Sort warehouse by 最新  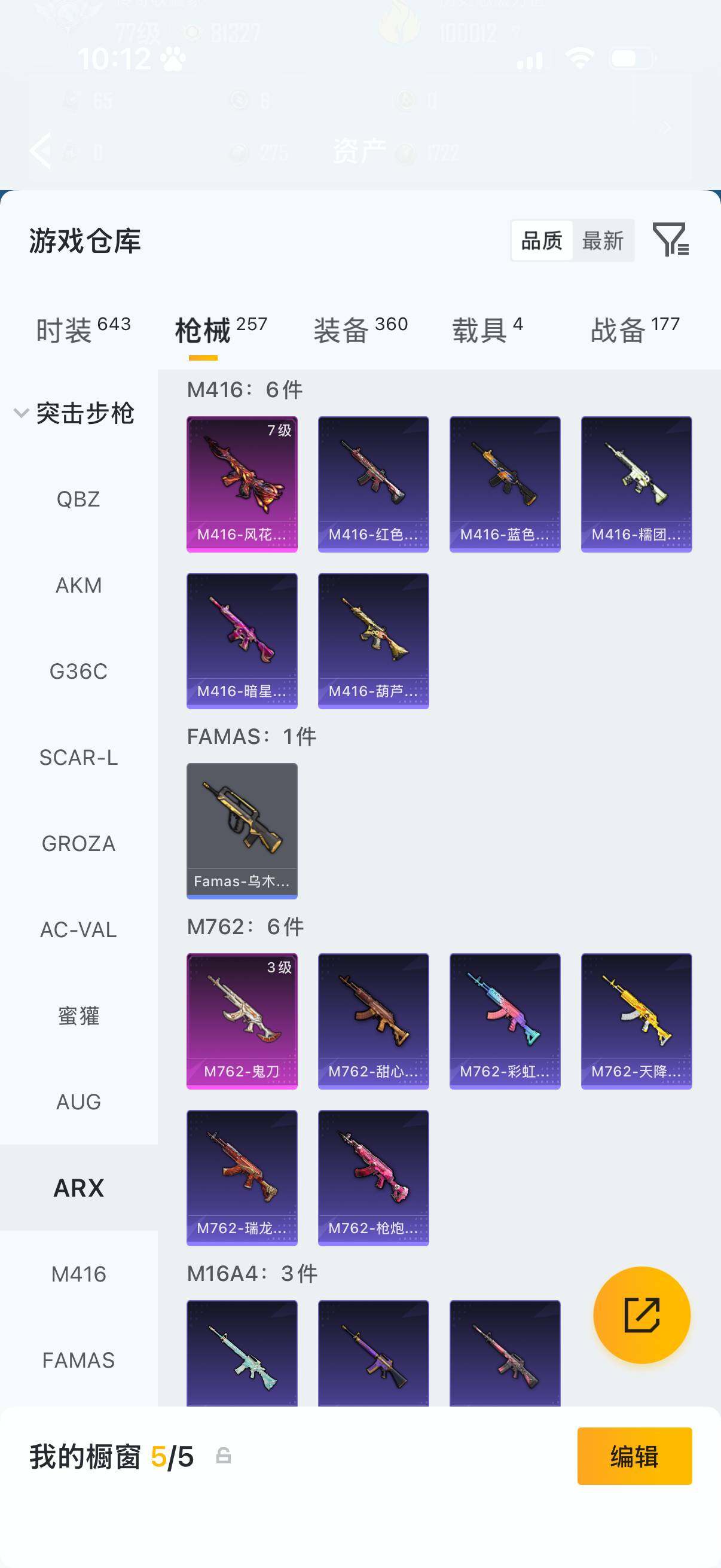(x=603, y=240)
